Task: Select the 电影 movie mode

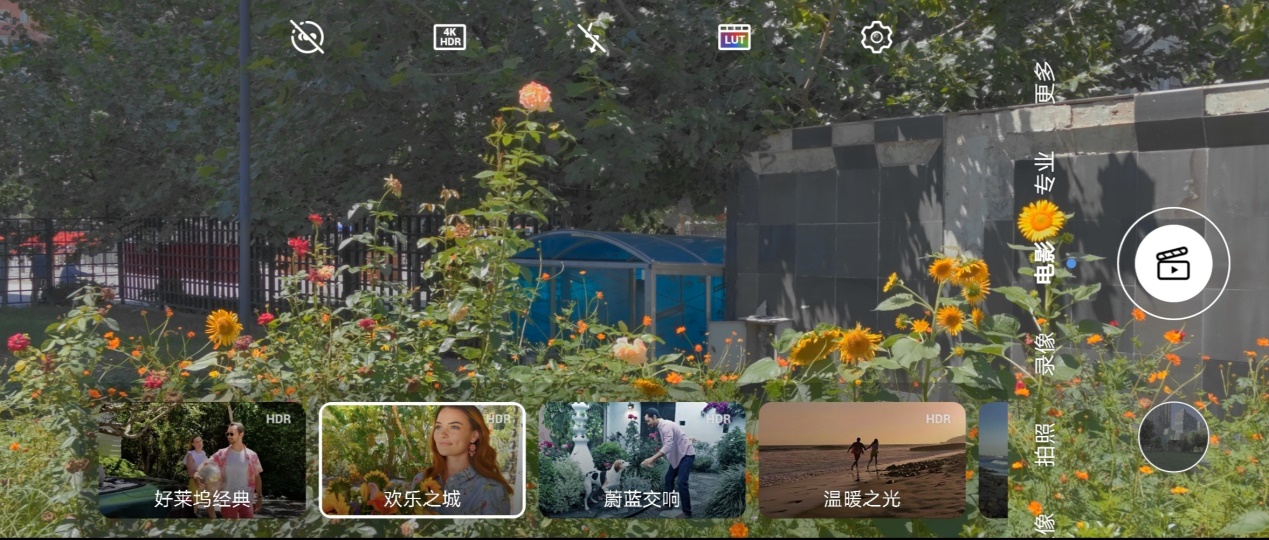Action: [1044, 264]
